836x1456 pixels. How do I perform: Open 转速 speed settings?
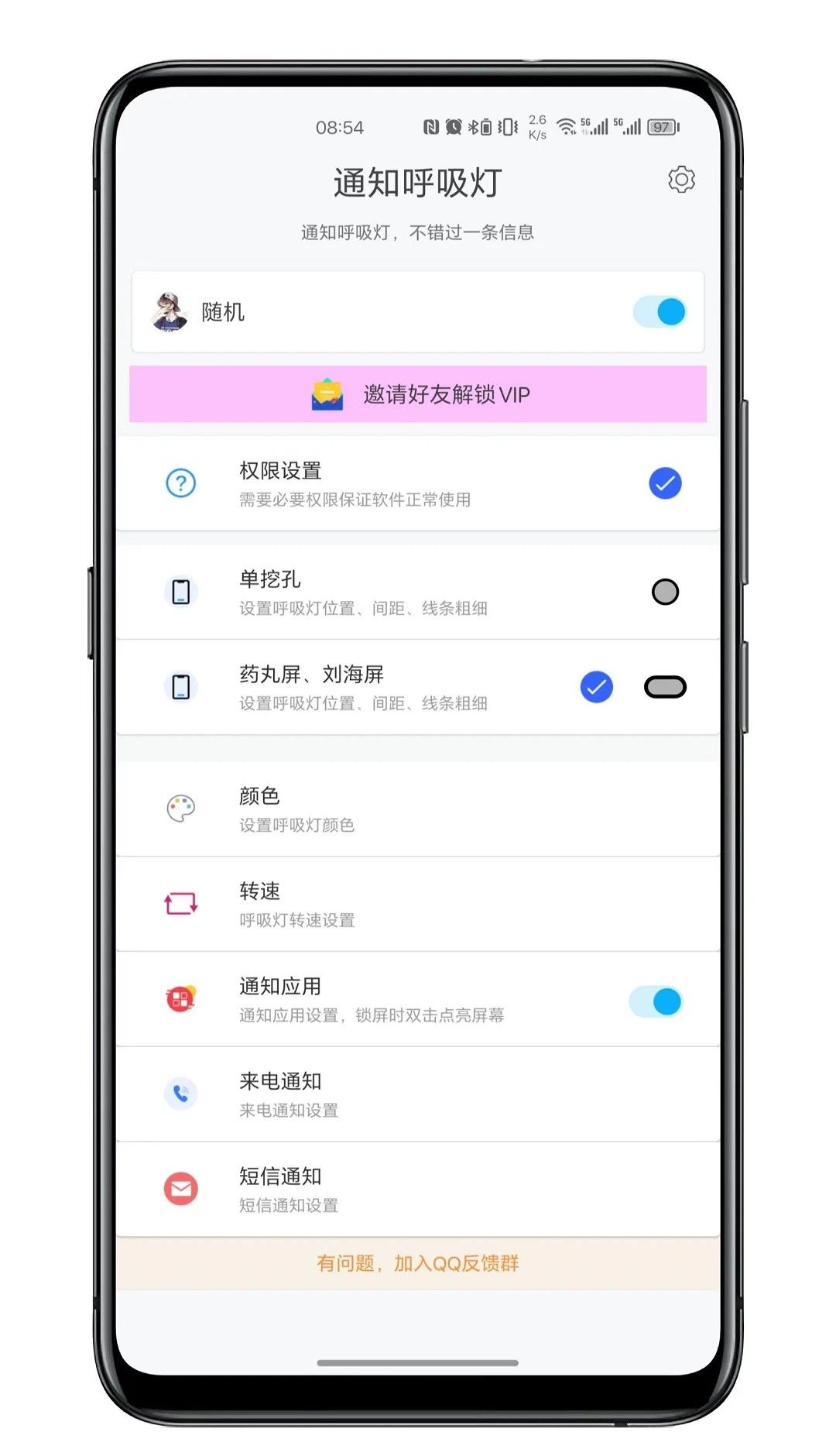(356, 904)
